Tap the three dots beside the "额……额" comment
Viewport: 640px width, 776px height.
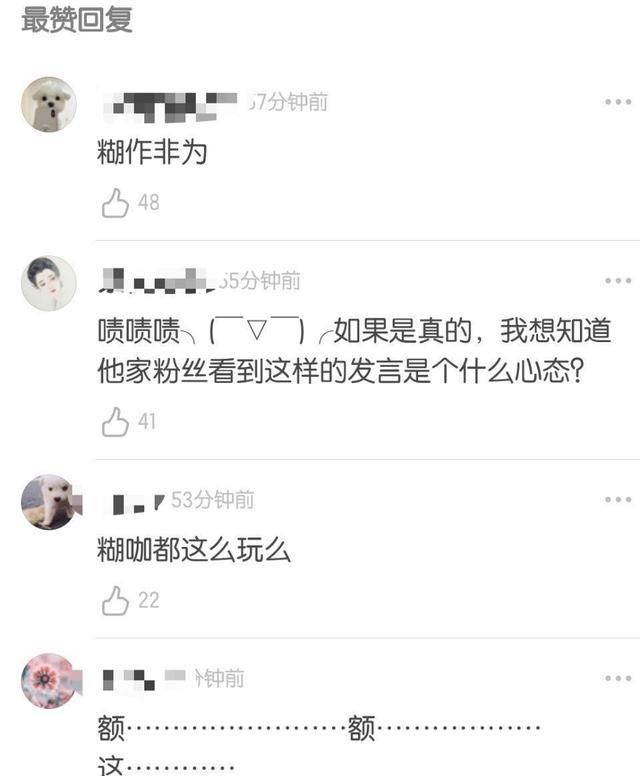[x=618, y=679]
